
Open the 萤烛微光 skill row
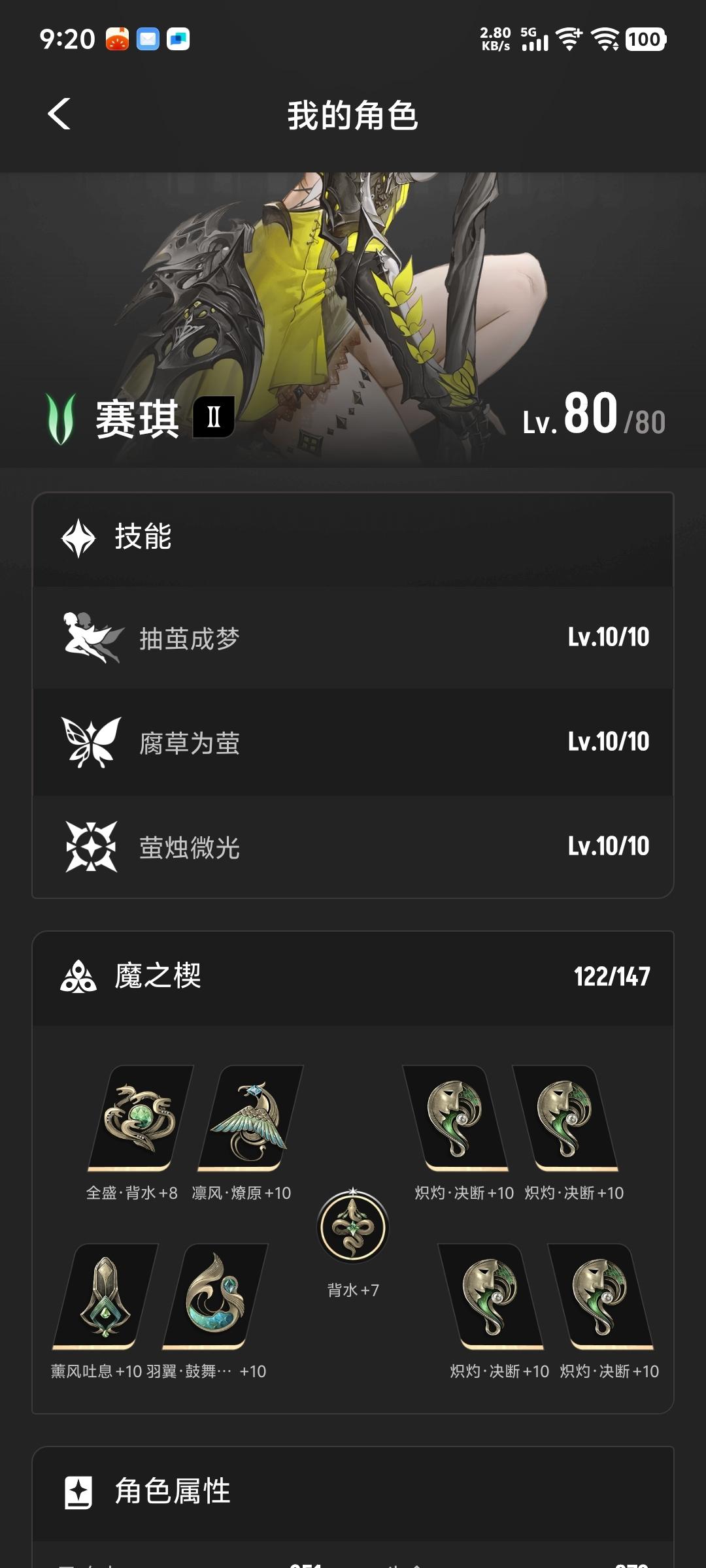pyautogui.click(x=353, y=847)
